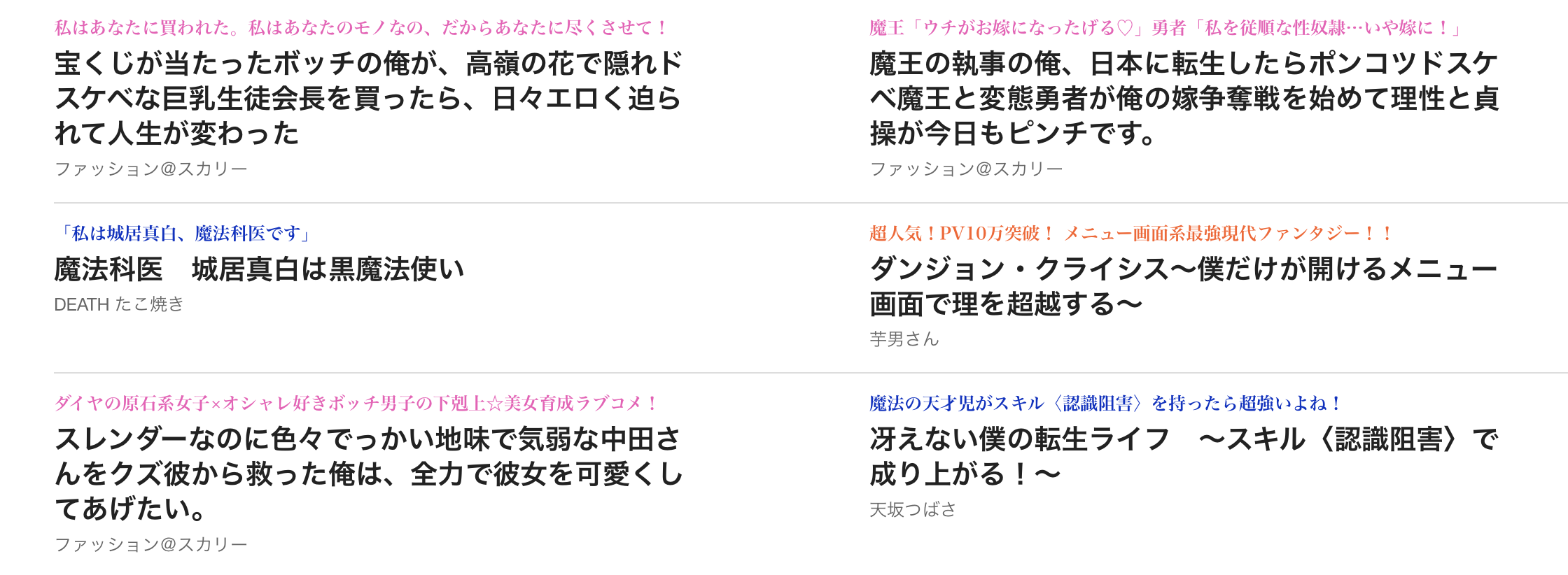The width and height of the screenshot is (1568, 575).
Task: Open the novel 宝くじが当たったボッチの俺が
Action: (x=367, y=98)
